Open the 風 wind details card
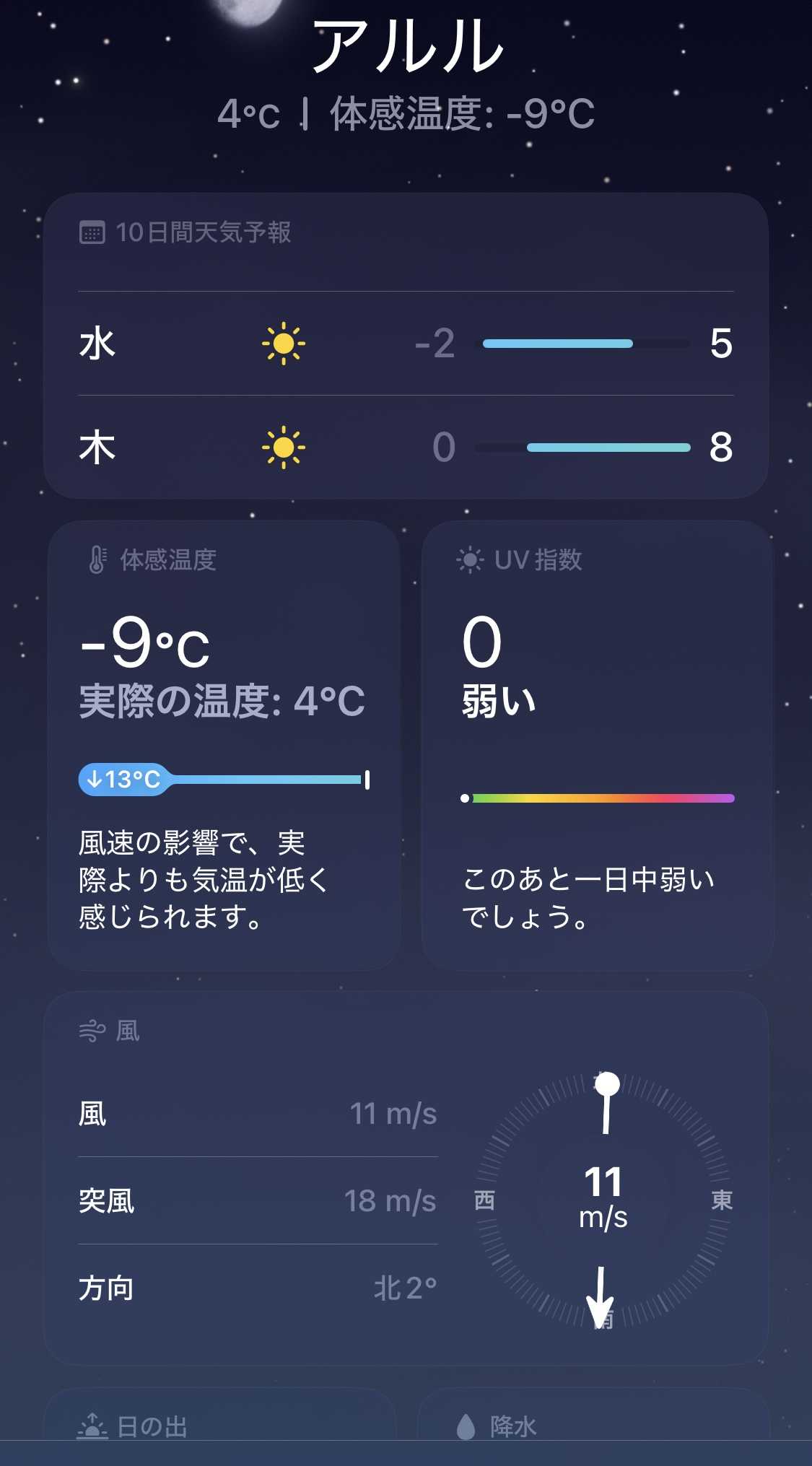Screen dimensions: 812x1466 pos(406,1178)
